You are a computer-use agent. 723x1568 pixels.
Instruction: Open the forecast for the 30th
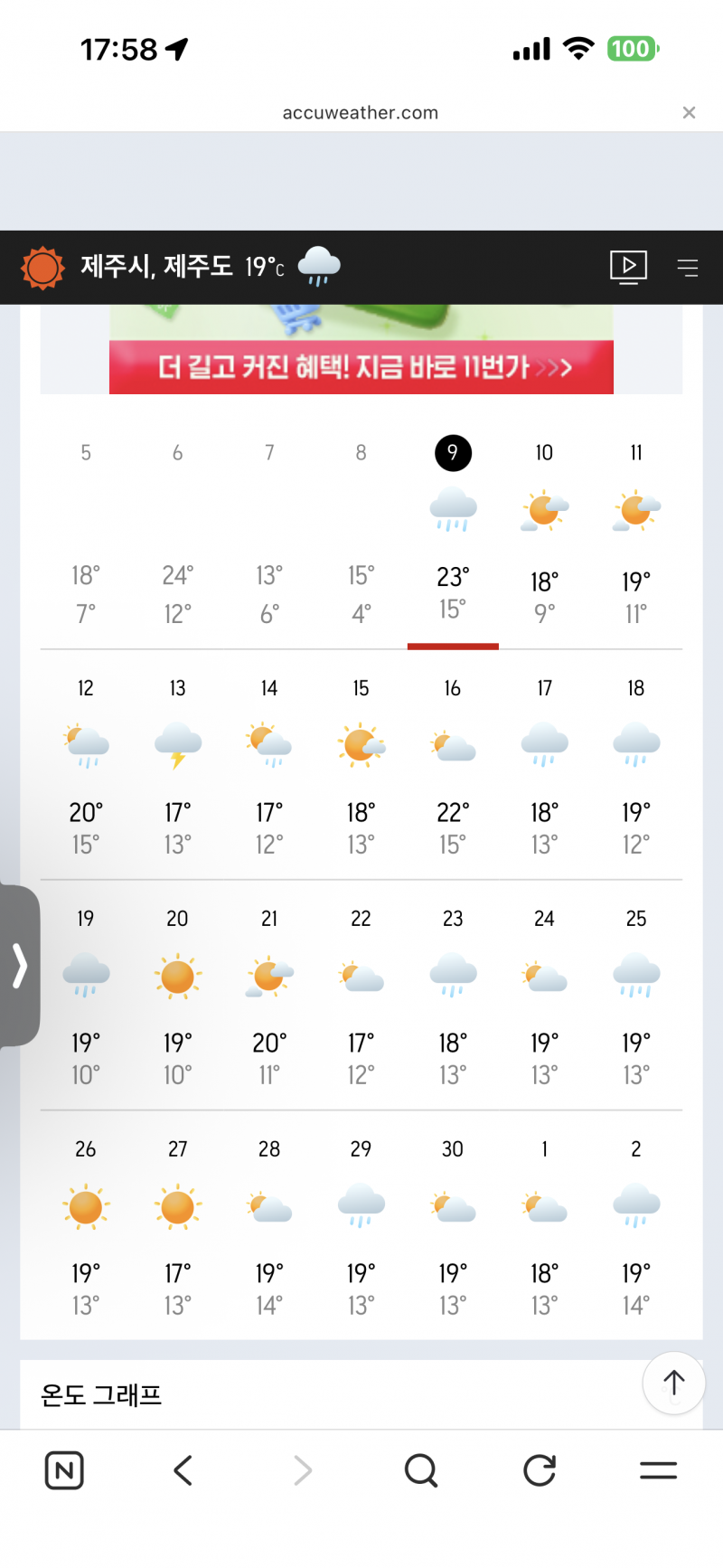453,1230
